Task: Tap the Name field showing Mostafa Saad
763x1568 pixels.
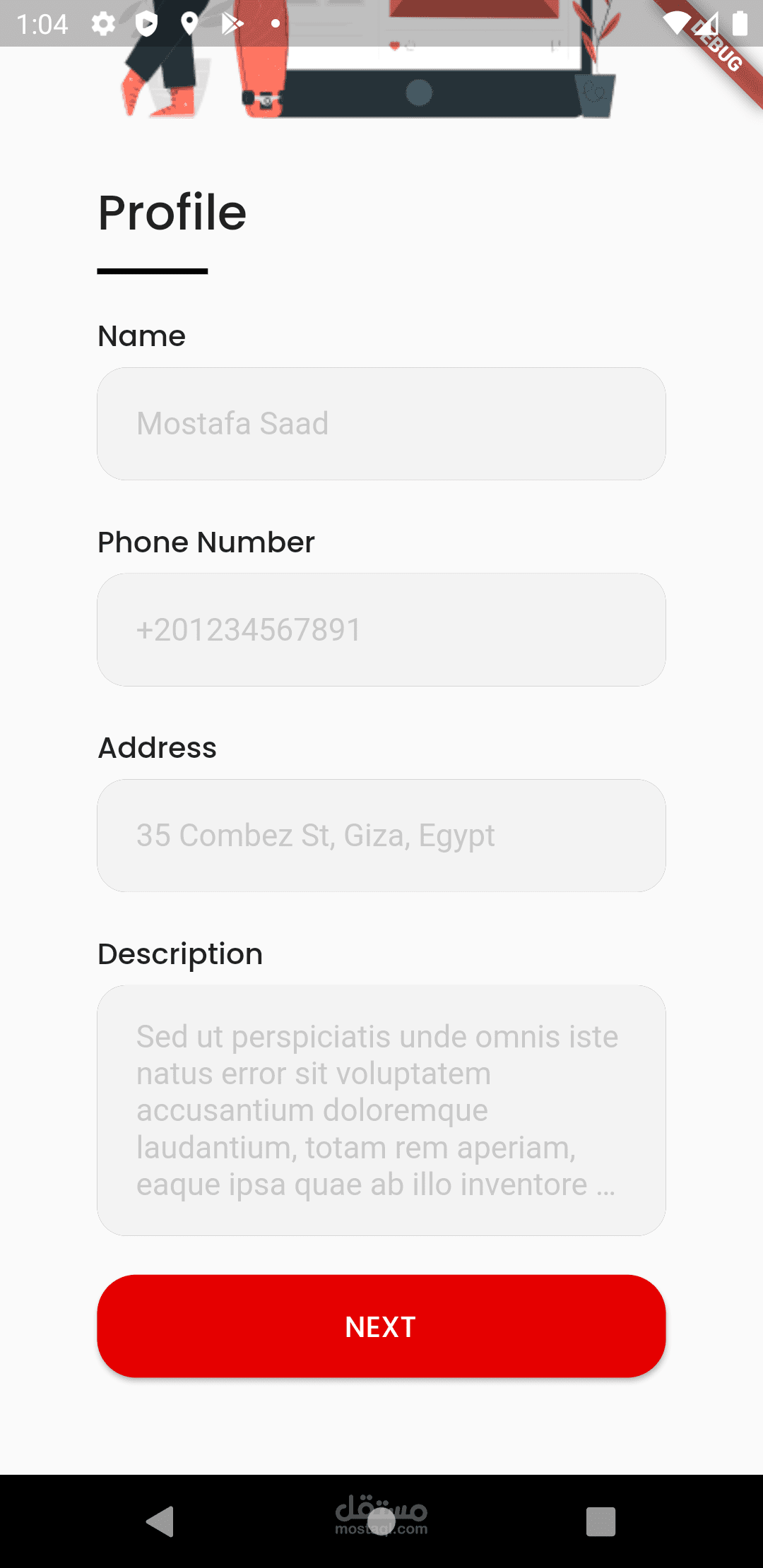Action: click(x=381, y=424)
